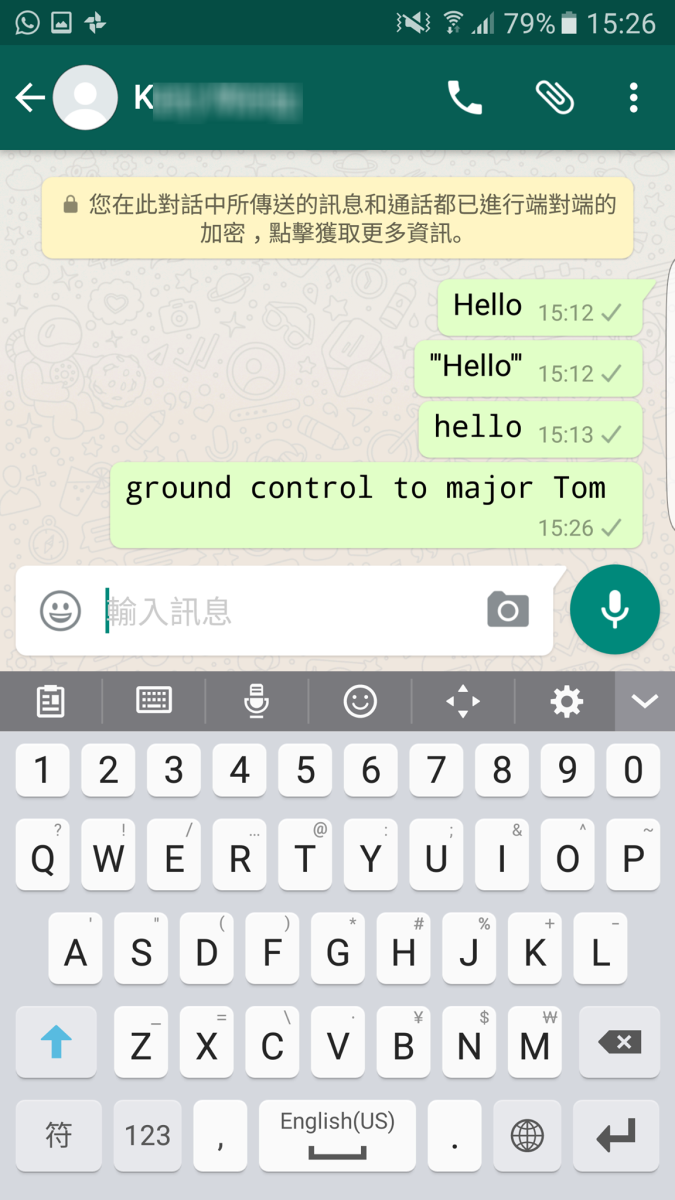This screenshot has width=675, height=1200.
Task: Open the keyboard emoticon tool in toolbar
Action: pyautogui.click(x=360, y=701)
